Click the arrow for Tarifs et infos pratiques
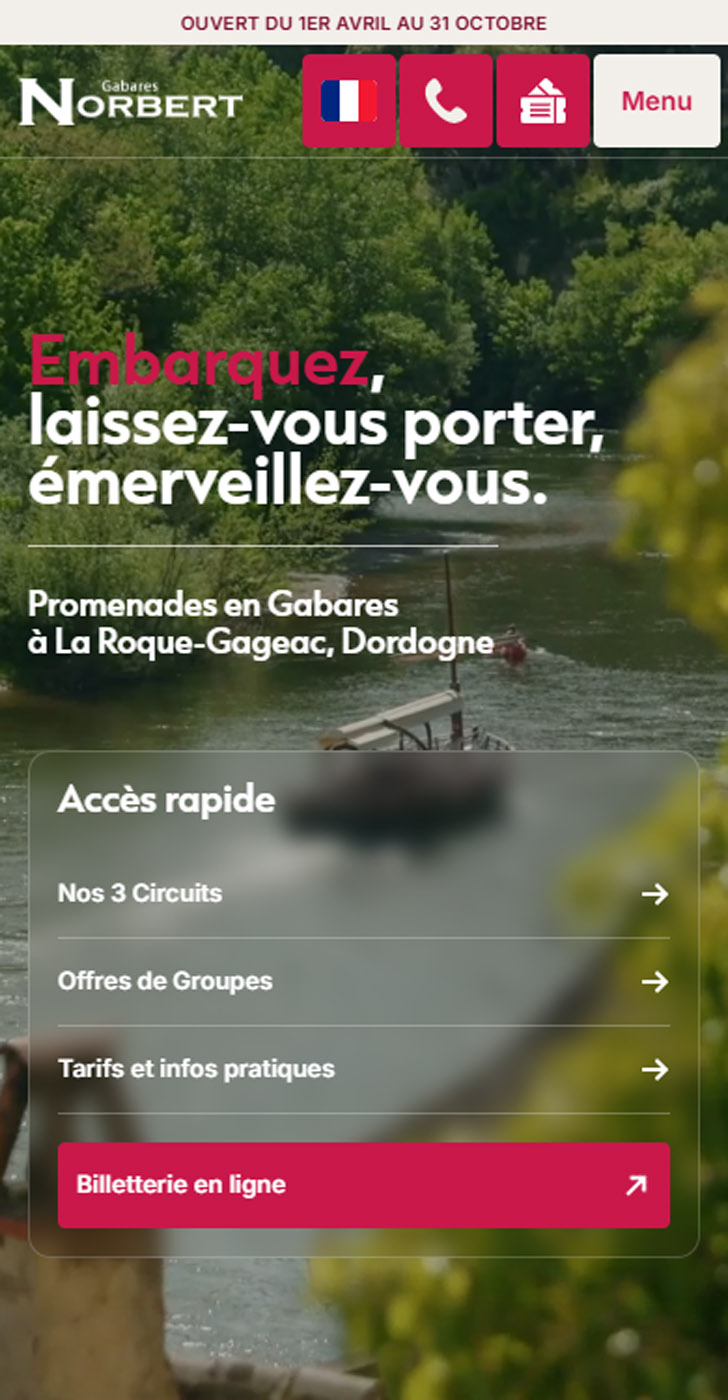728x1400 pixels. coord(655,1069)
